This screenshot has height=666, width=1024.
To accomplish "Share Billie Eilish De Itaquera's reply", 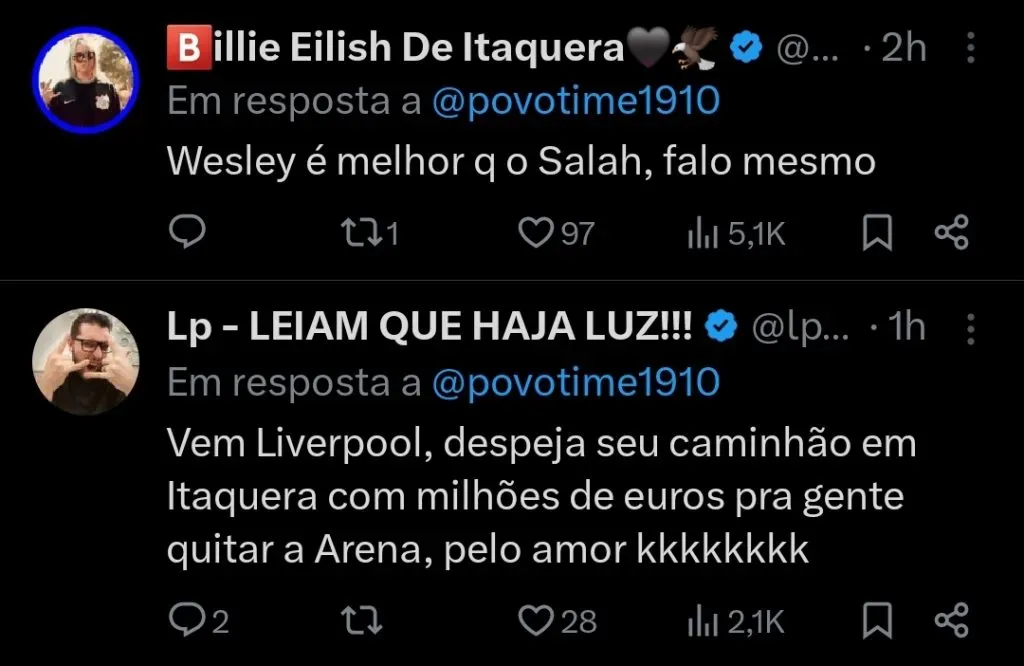I will coord(951,233).
